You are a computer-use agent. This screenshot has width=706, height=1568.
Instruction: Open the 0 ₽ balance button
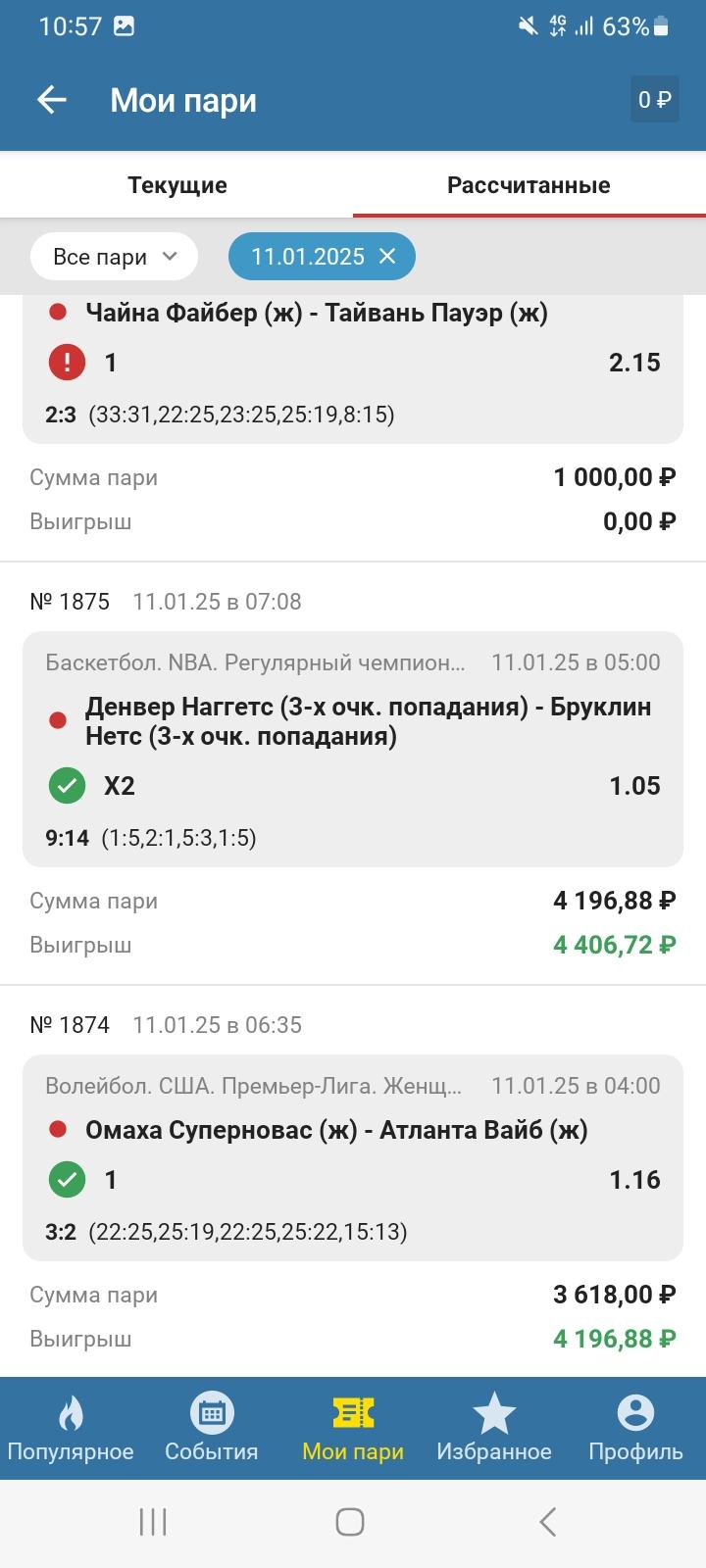654,100
